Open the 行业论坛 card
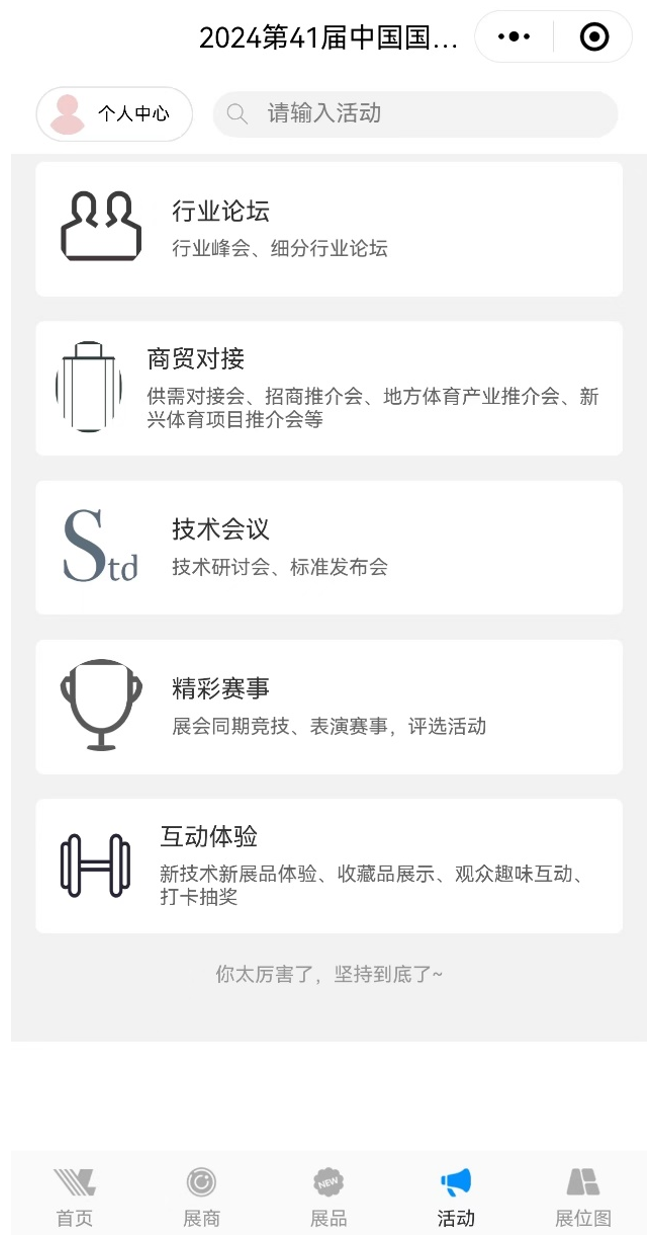The height and width of the screenshot is (1245, 658). pos(329,229)
